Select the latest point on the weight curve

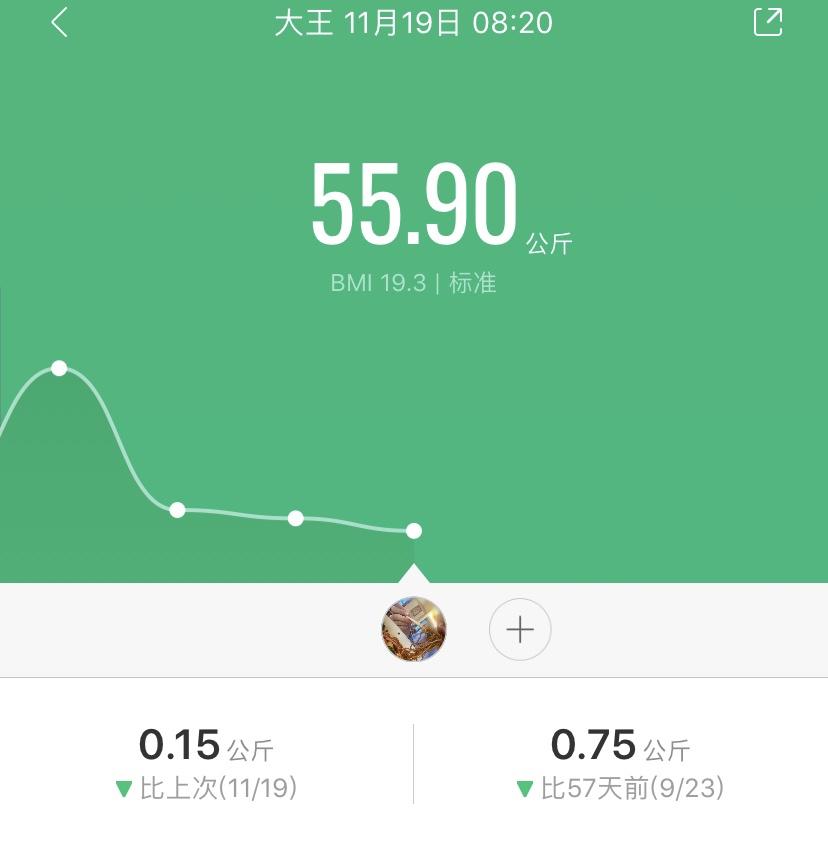pos(414,531)
